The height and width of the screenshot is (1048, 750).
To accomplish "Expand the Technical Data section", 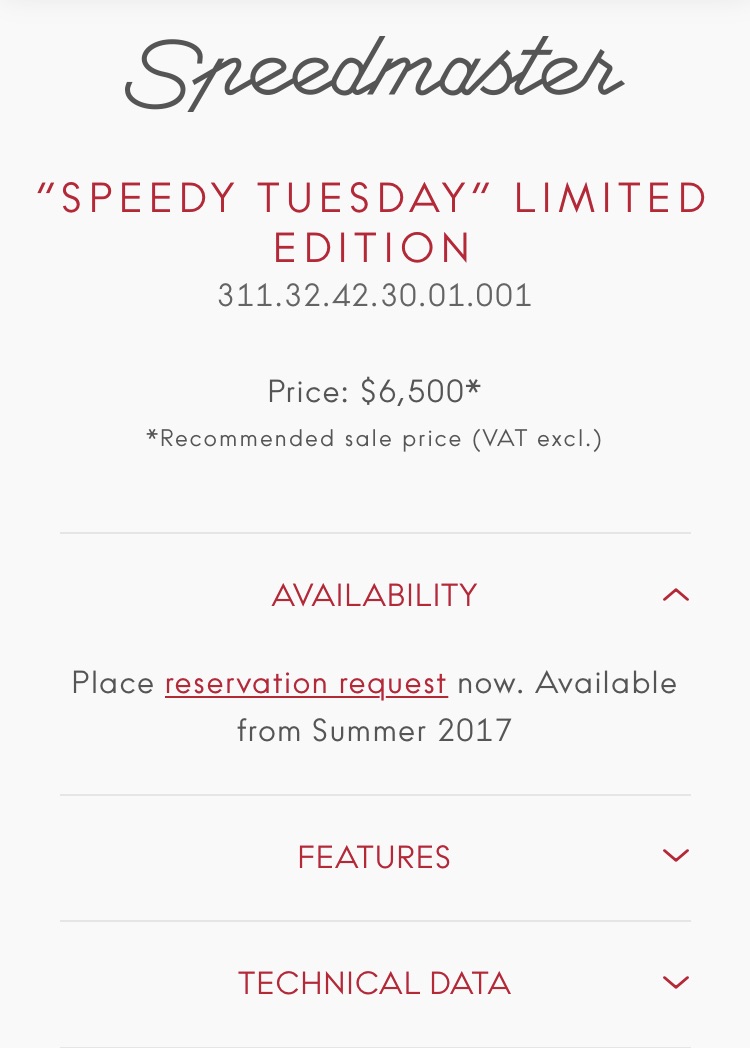I will pyautogui.click(x=675, y=983).
